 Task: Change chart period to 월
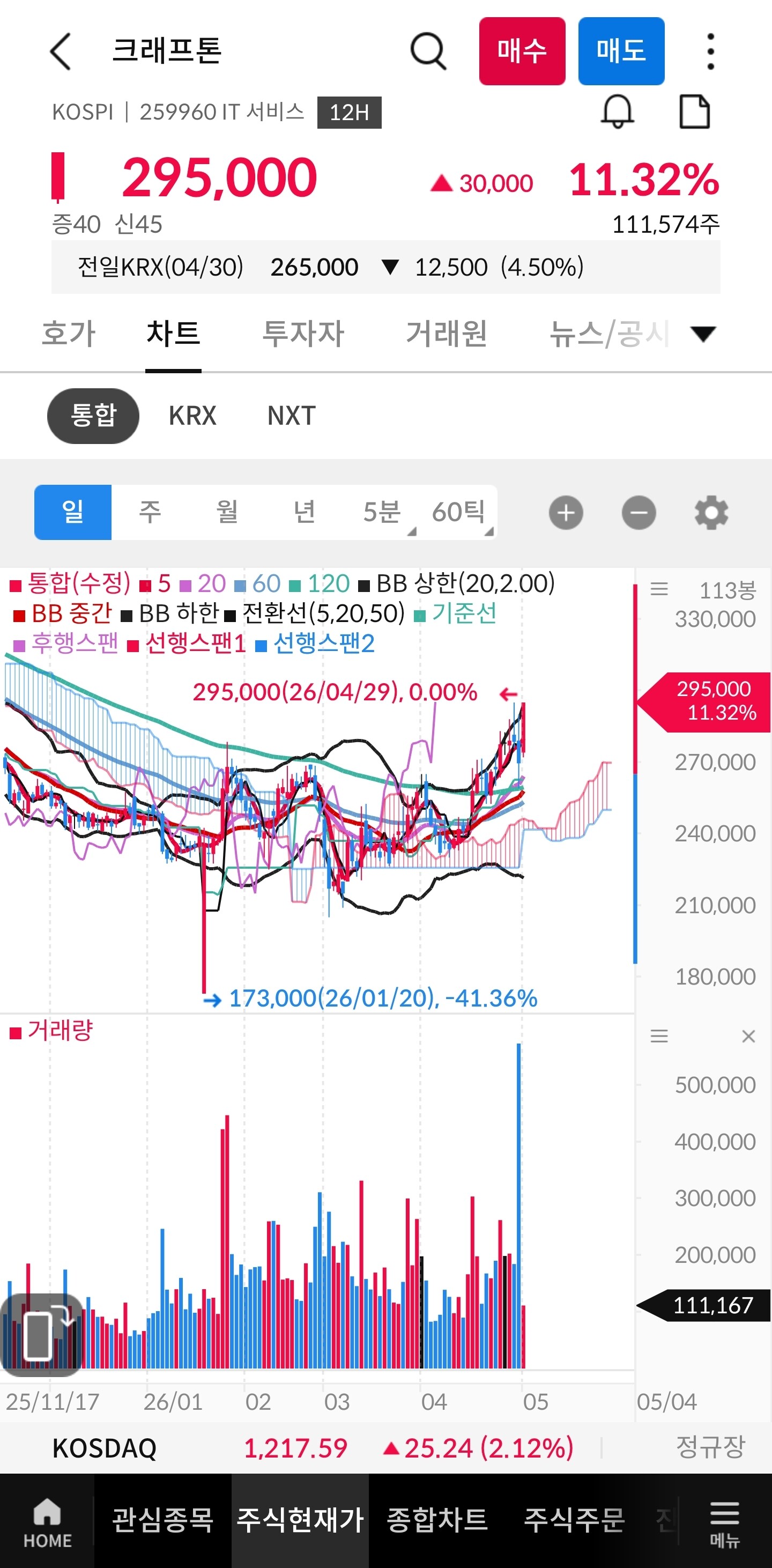click(x=227, y=512)
